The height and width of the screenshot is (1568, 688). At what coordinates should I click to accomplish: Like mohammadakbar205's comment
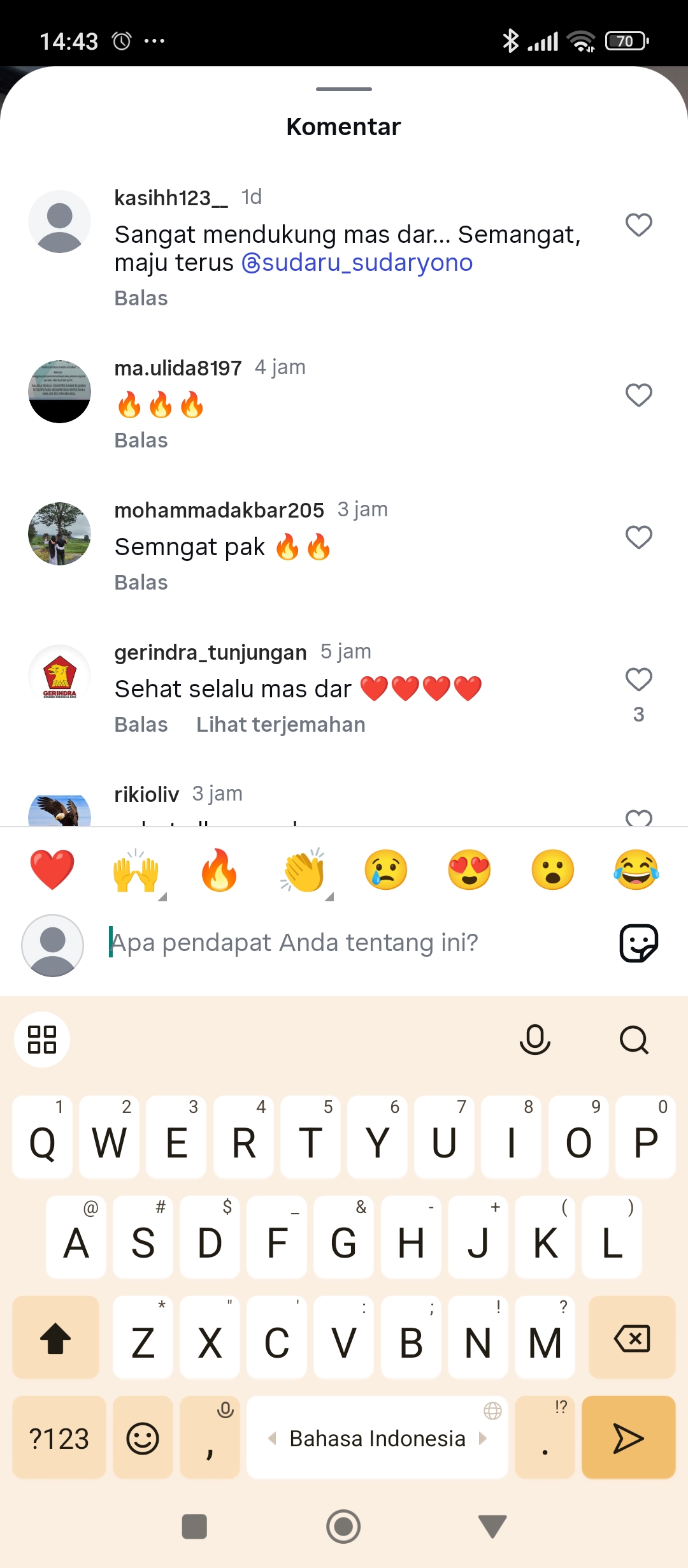638,537
